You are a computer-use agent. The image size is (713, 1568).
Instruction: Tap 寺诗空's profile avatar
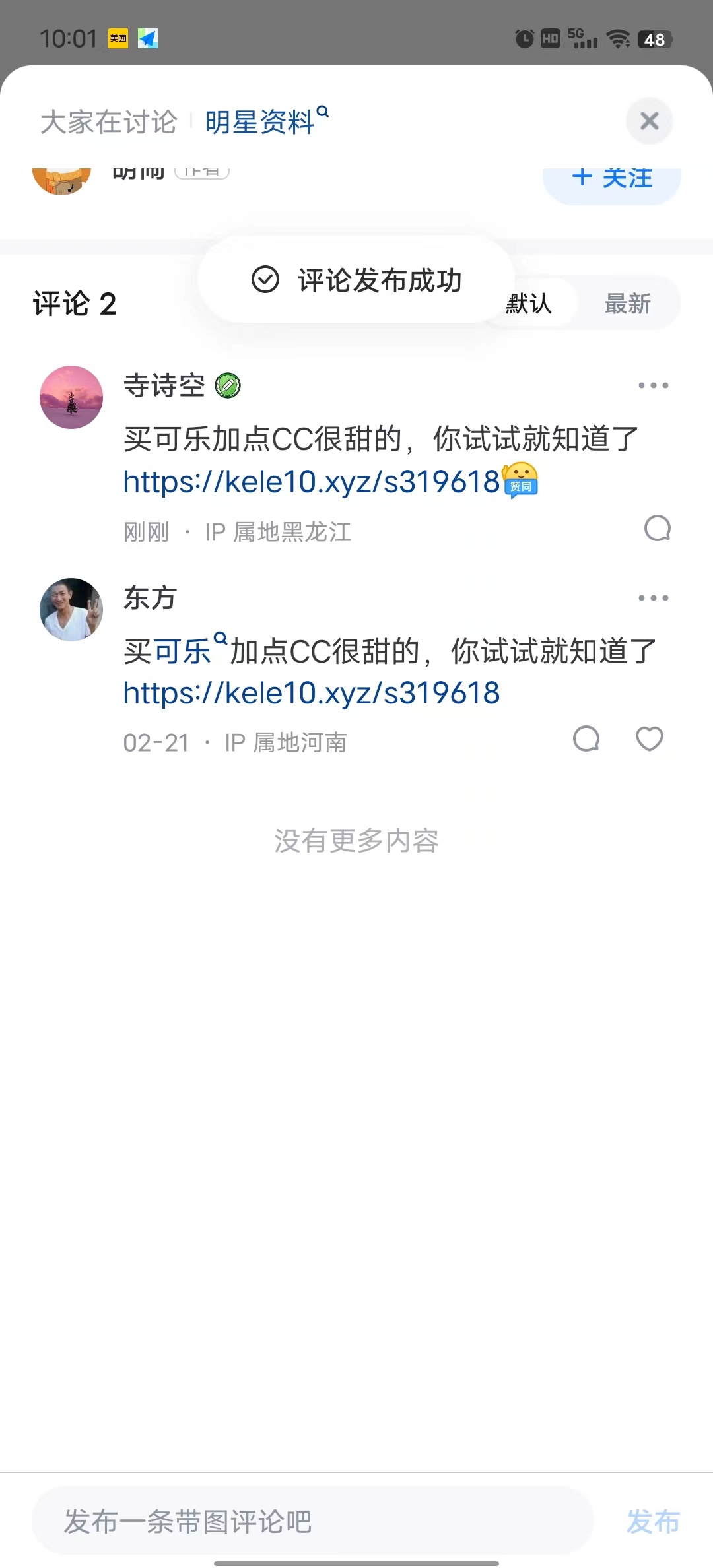[71, 397]
